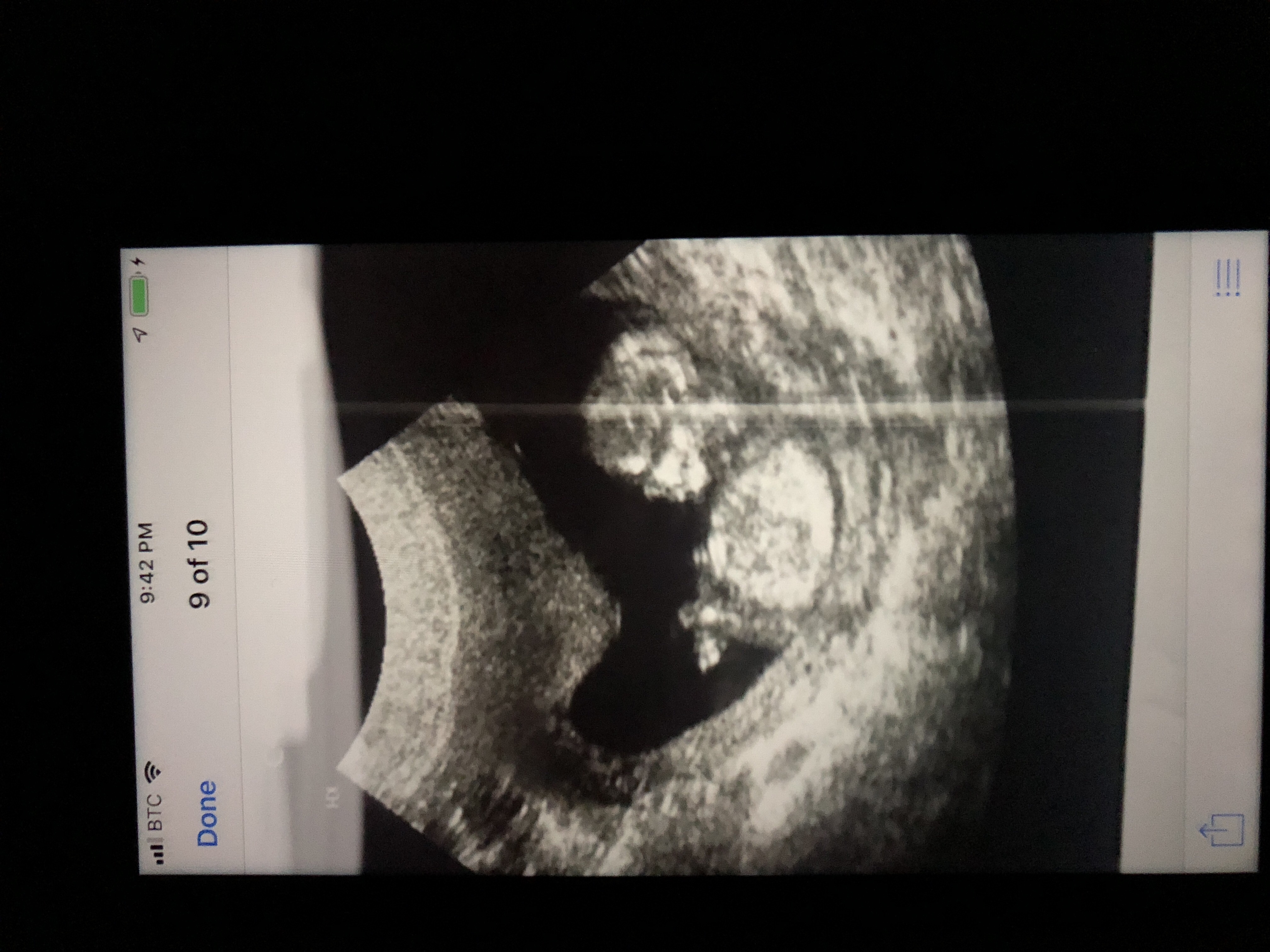Open the attachment list view
Image resolution: width=1270 pixels, height=952 pixels.
[x=1227, y=278]
